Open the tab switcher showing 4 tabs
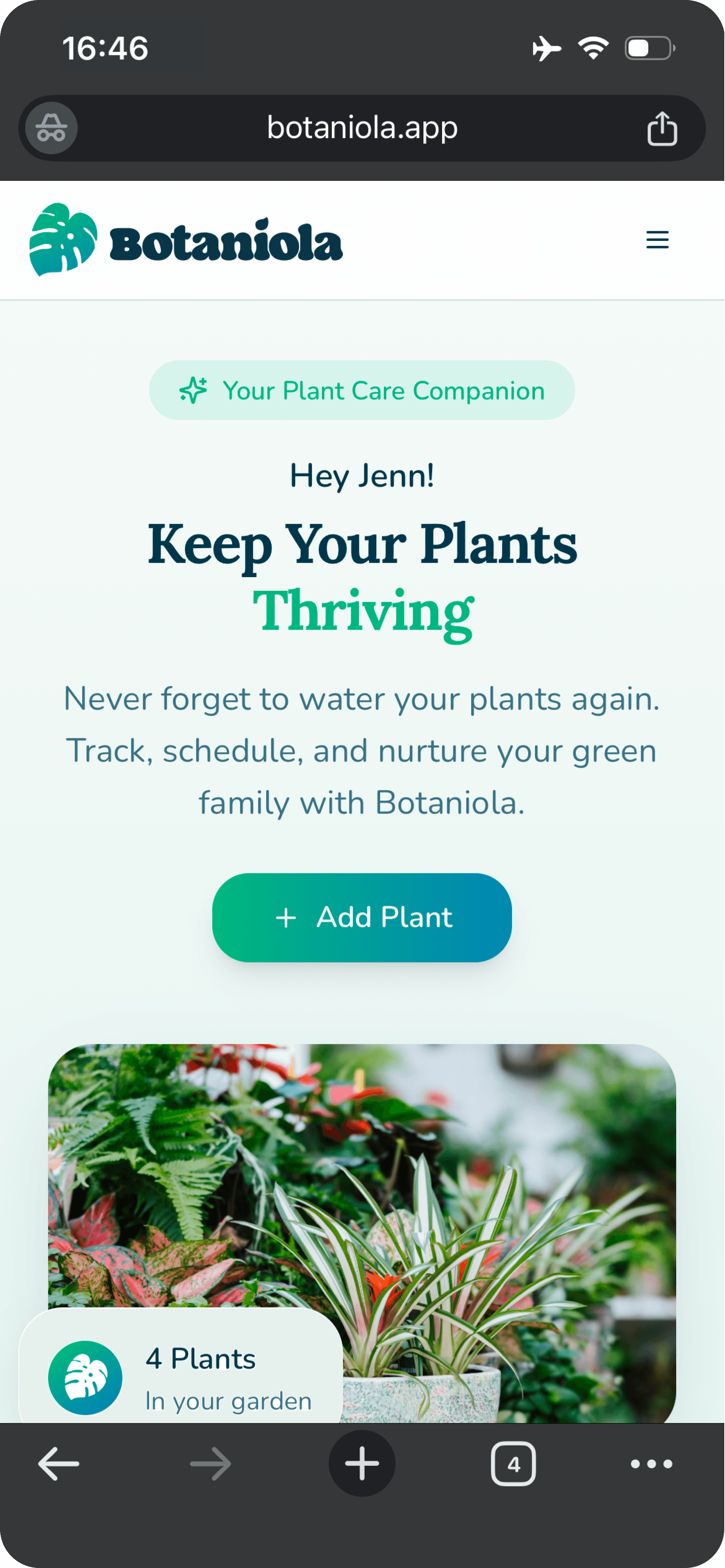Image resolution: width=725 pixels, height=1568 pixels. click(513, 1463)
